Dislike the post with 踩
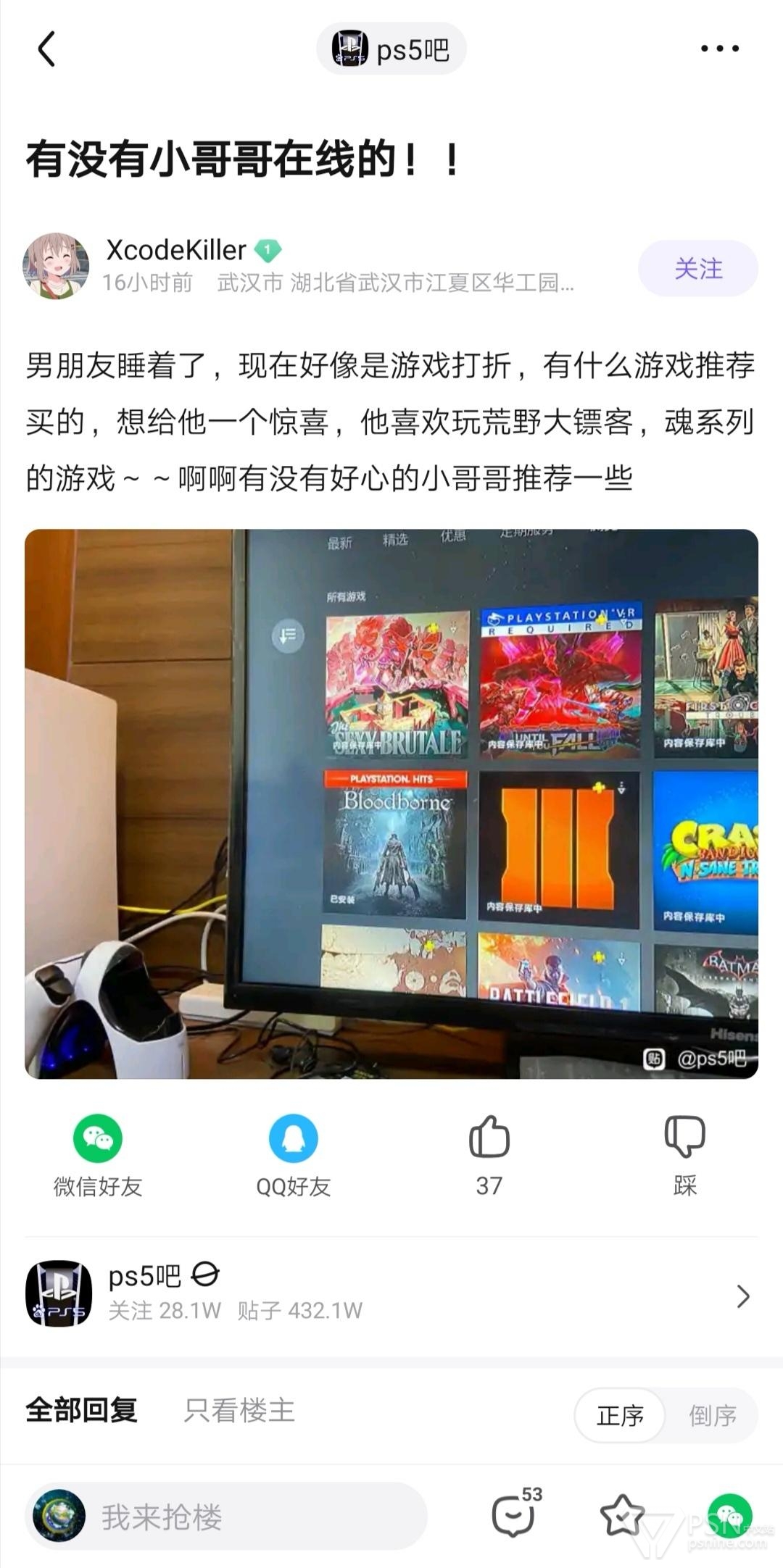Screen dimensions: 783x1568 coord(685,1155)
